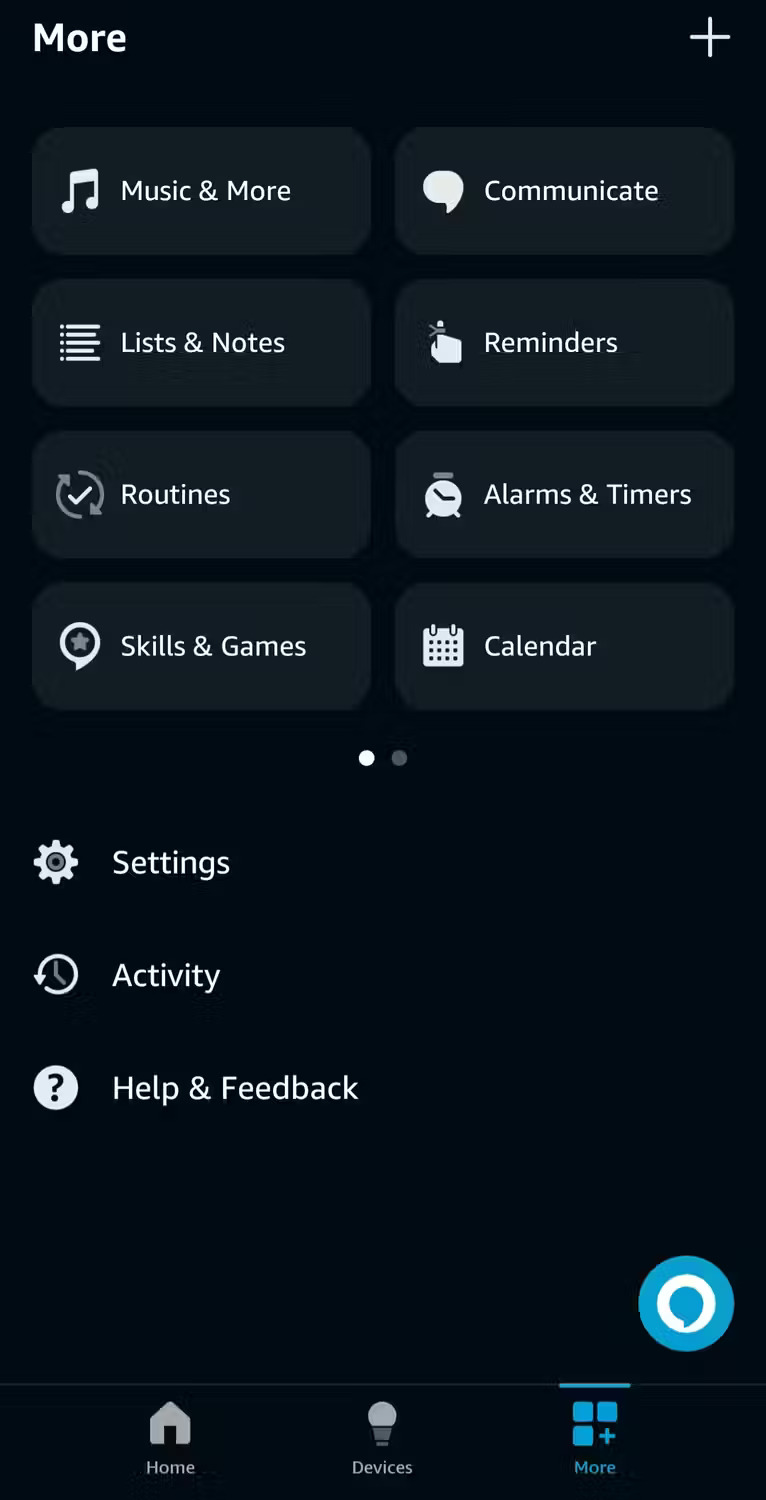Select the More tab
This screenshot has width=766, height=1500.
click(594, 1438)
